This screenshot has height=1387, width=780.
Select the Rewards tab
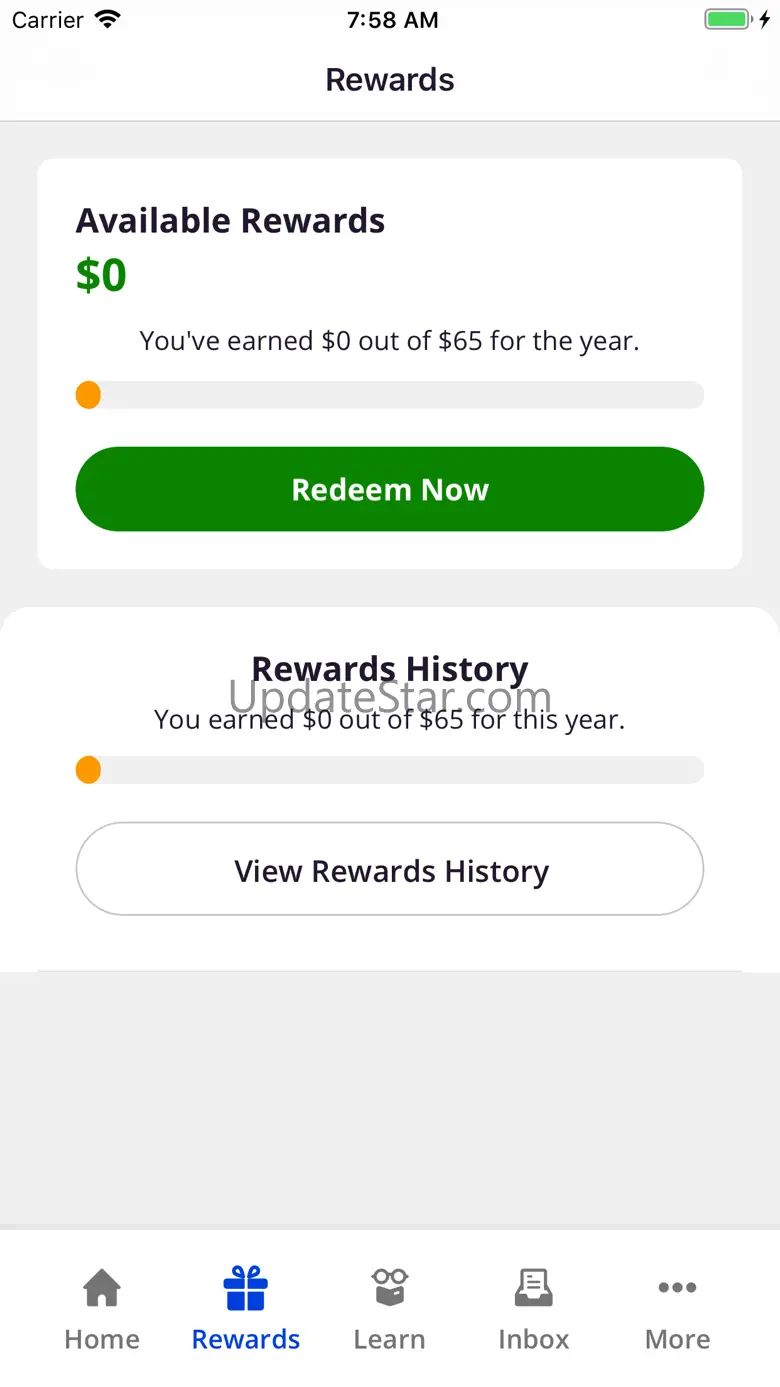(246, 1309)
